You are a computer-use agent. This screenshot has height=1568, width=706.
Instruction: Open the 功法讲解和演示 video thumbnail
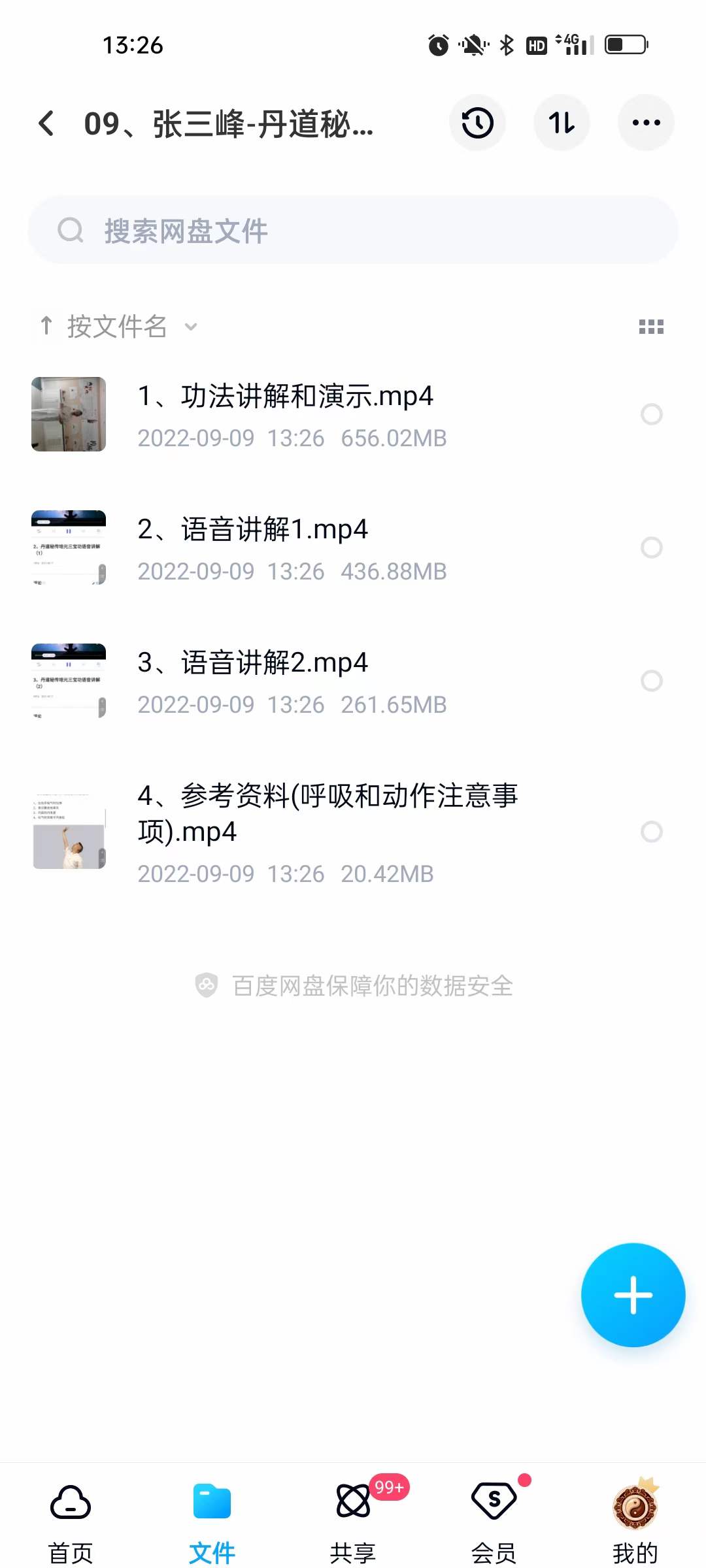[69, 414]
